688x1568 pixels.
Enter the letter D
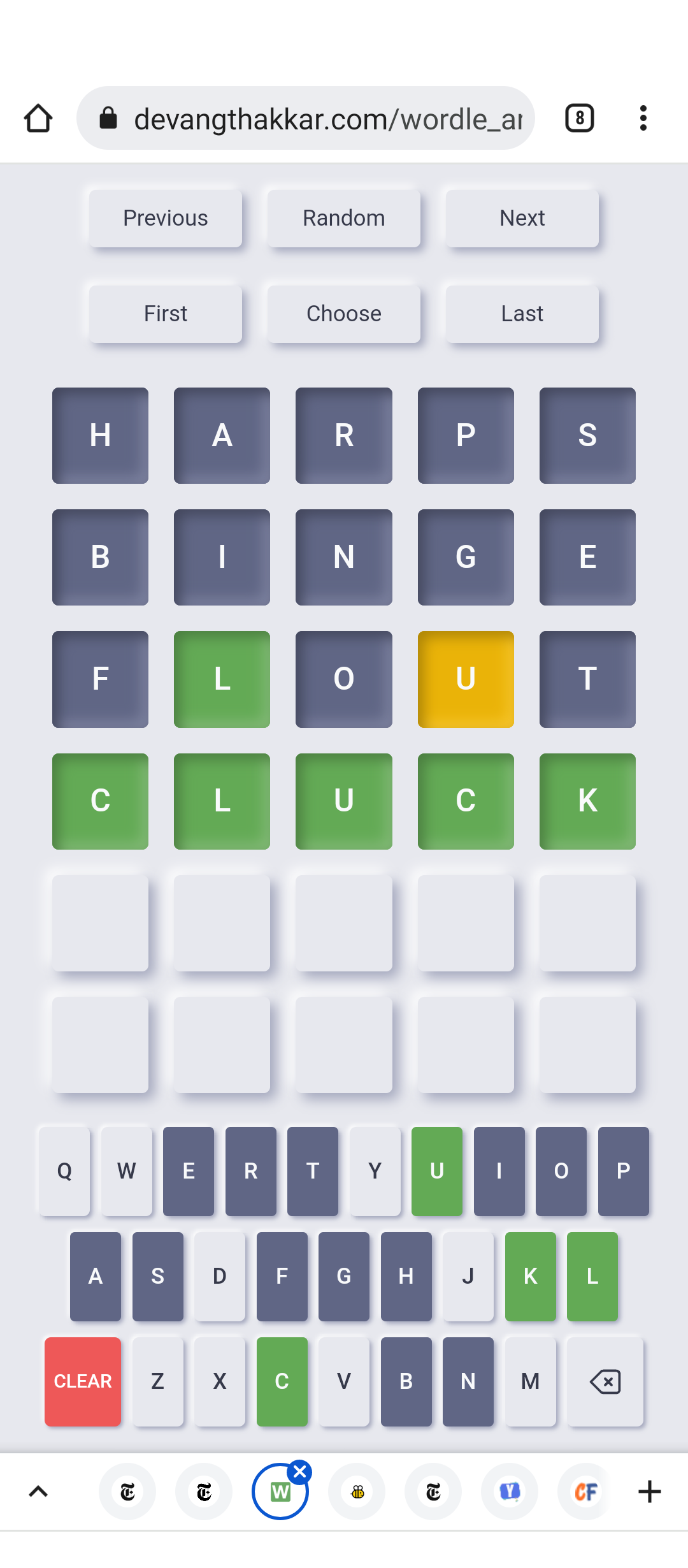220,1276
